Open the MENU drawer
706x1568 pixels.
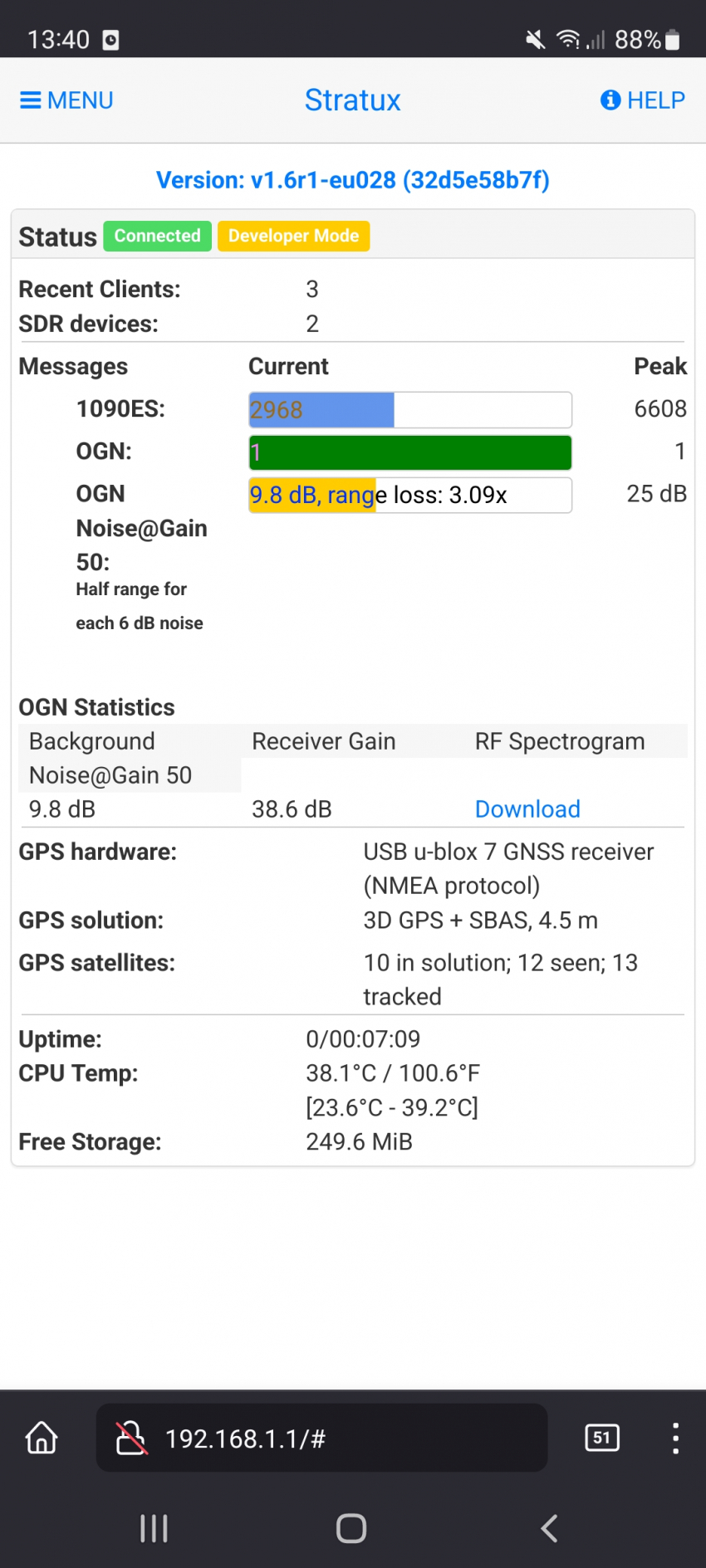[x=66, y=100]
